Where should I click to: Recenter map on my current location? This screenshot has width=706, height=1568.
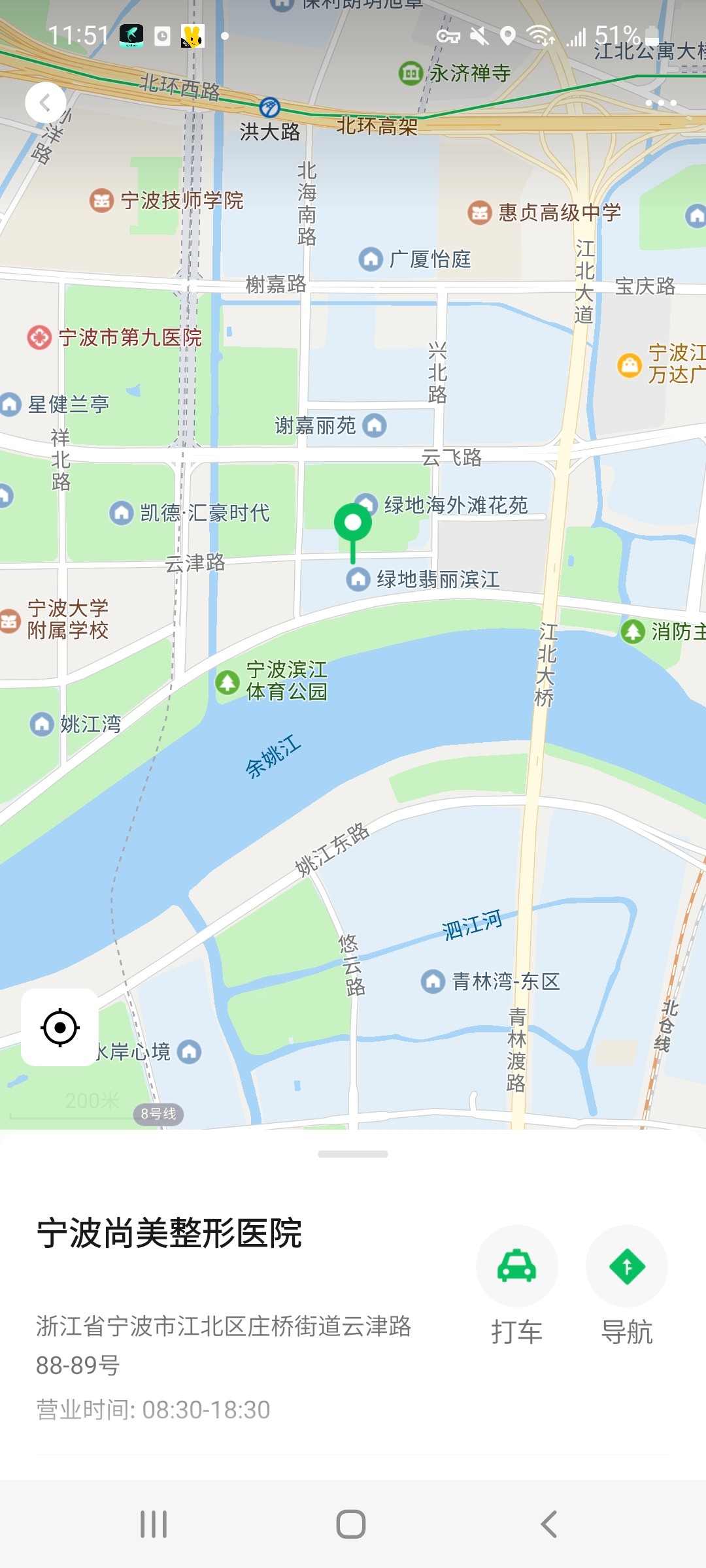pos(60,1028)
